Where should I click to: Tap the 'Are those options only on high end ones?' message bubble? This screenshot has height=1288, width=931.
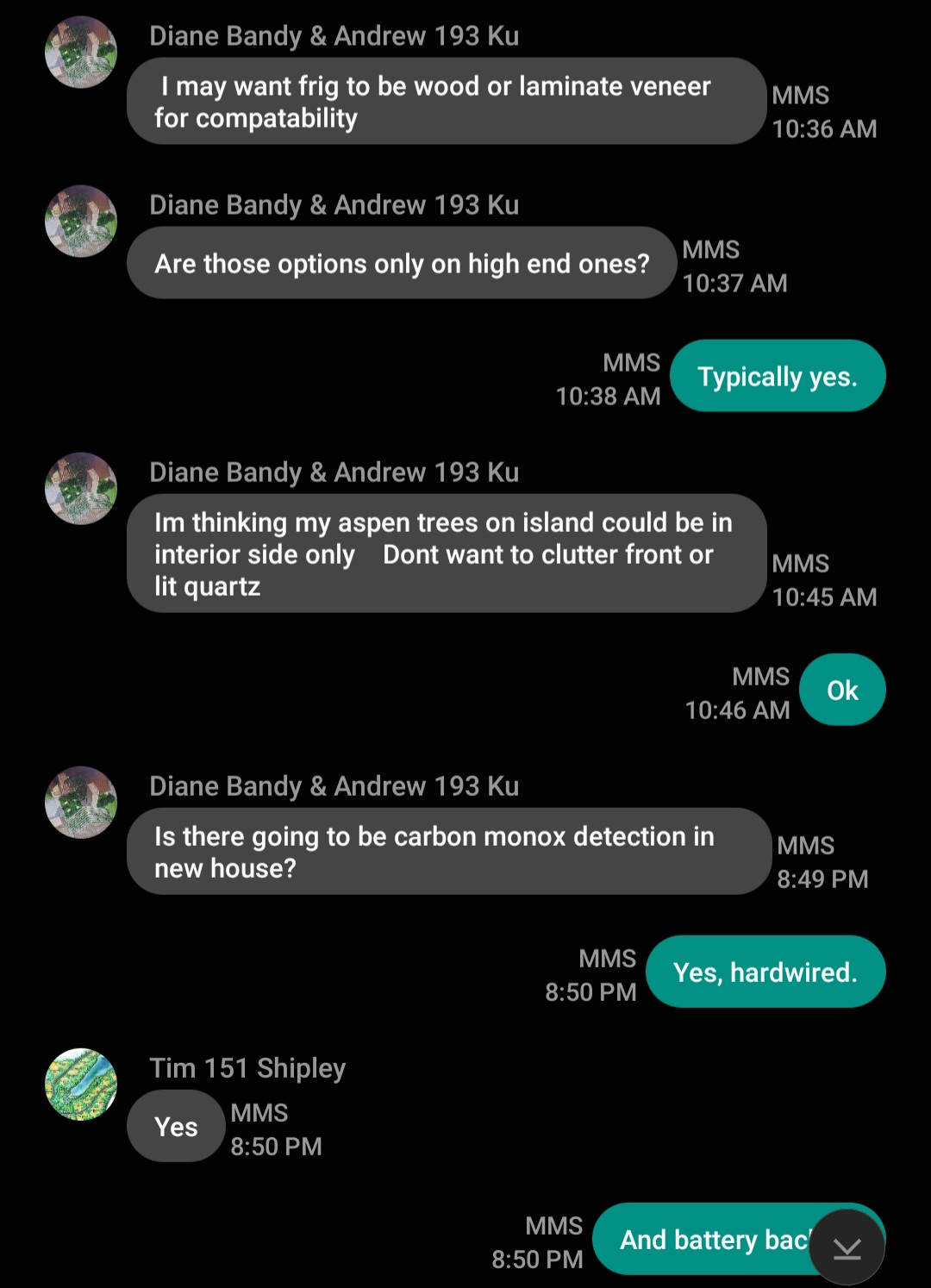click(x=401, y=263)
